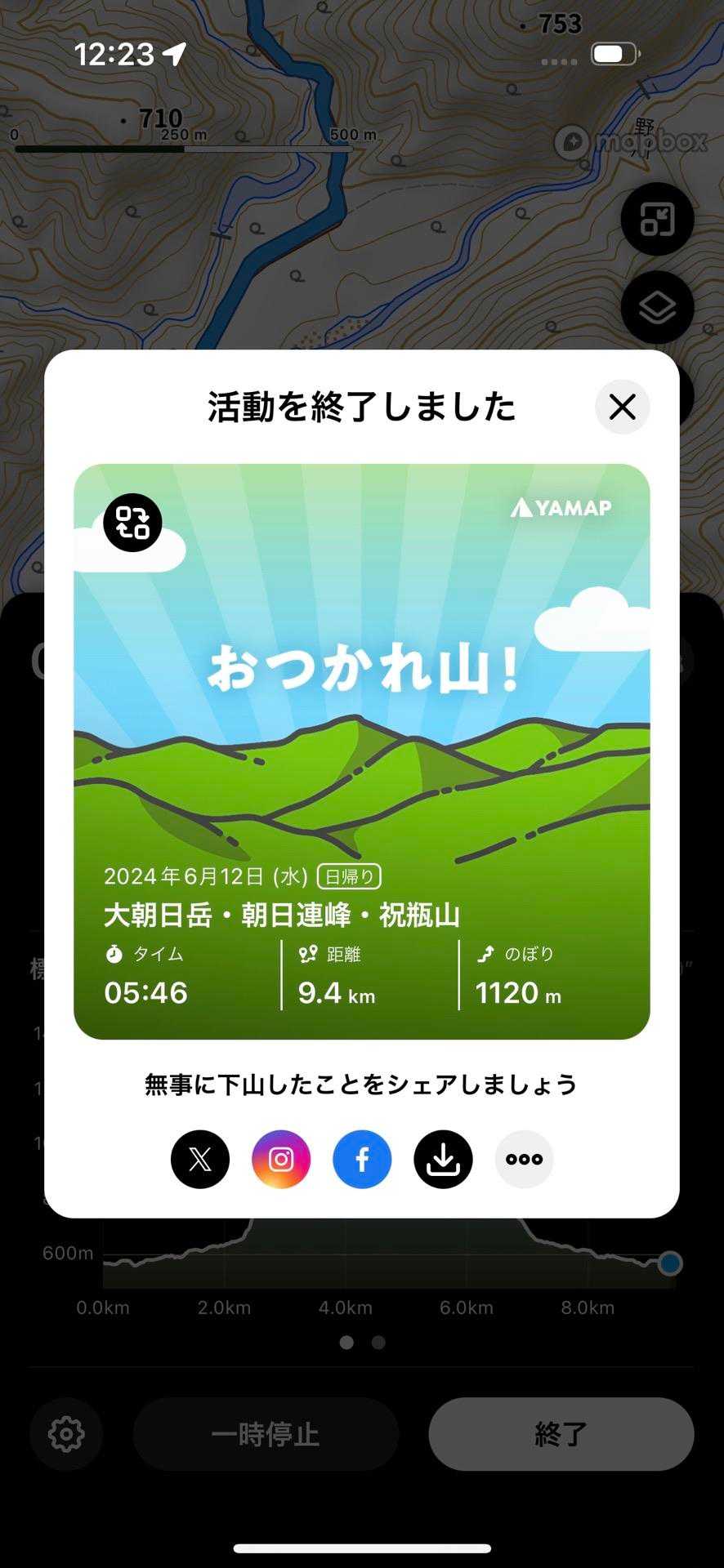The height and width of the screenshot is (1568, 724).
Task: Download the activity share image
Action: [x=443, y=1159]
